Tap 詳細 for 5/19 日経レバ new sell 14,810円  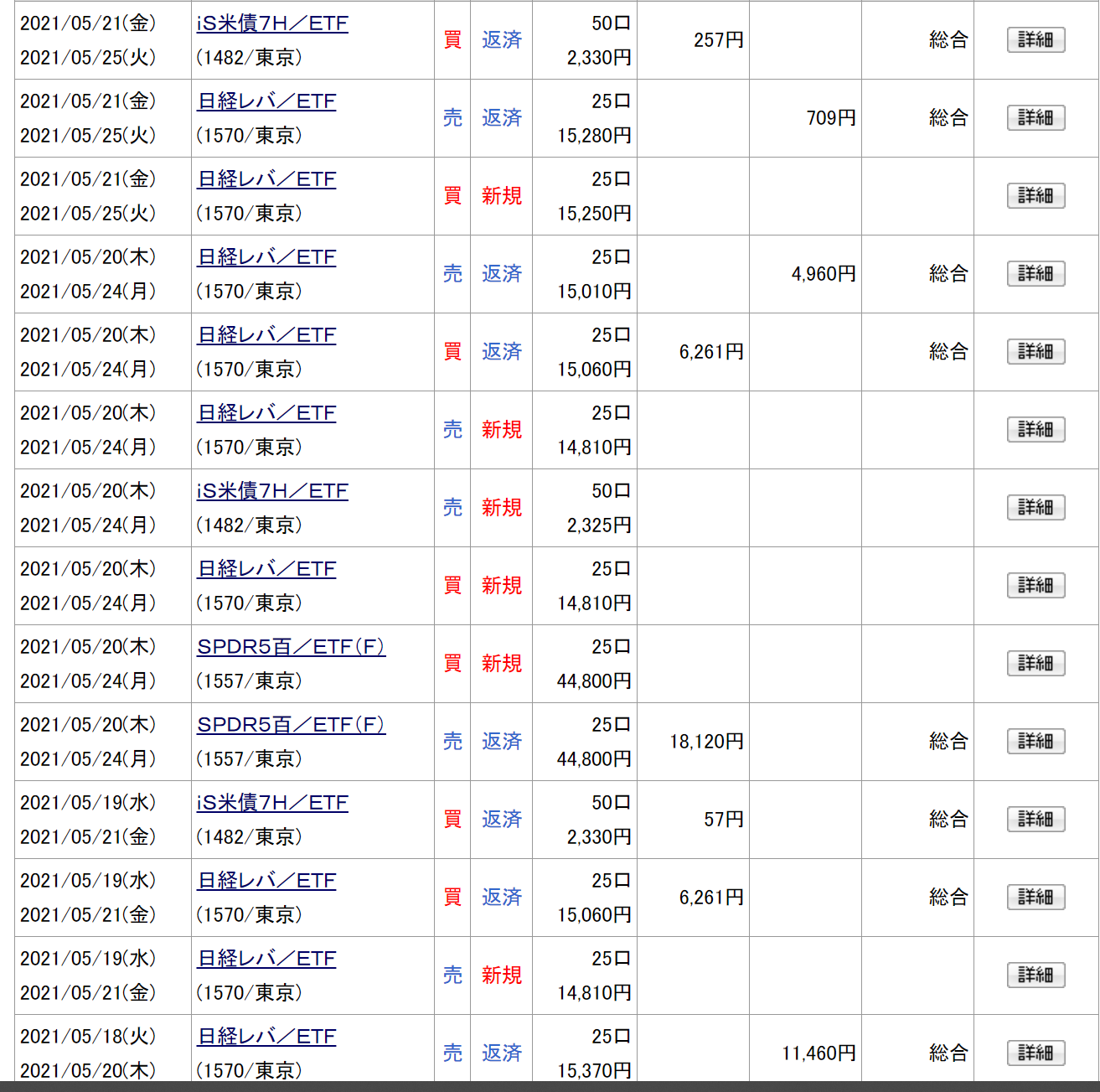pos(1035,976)
